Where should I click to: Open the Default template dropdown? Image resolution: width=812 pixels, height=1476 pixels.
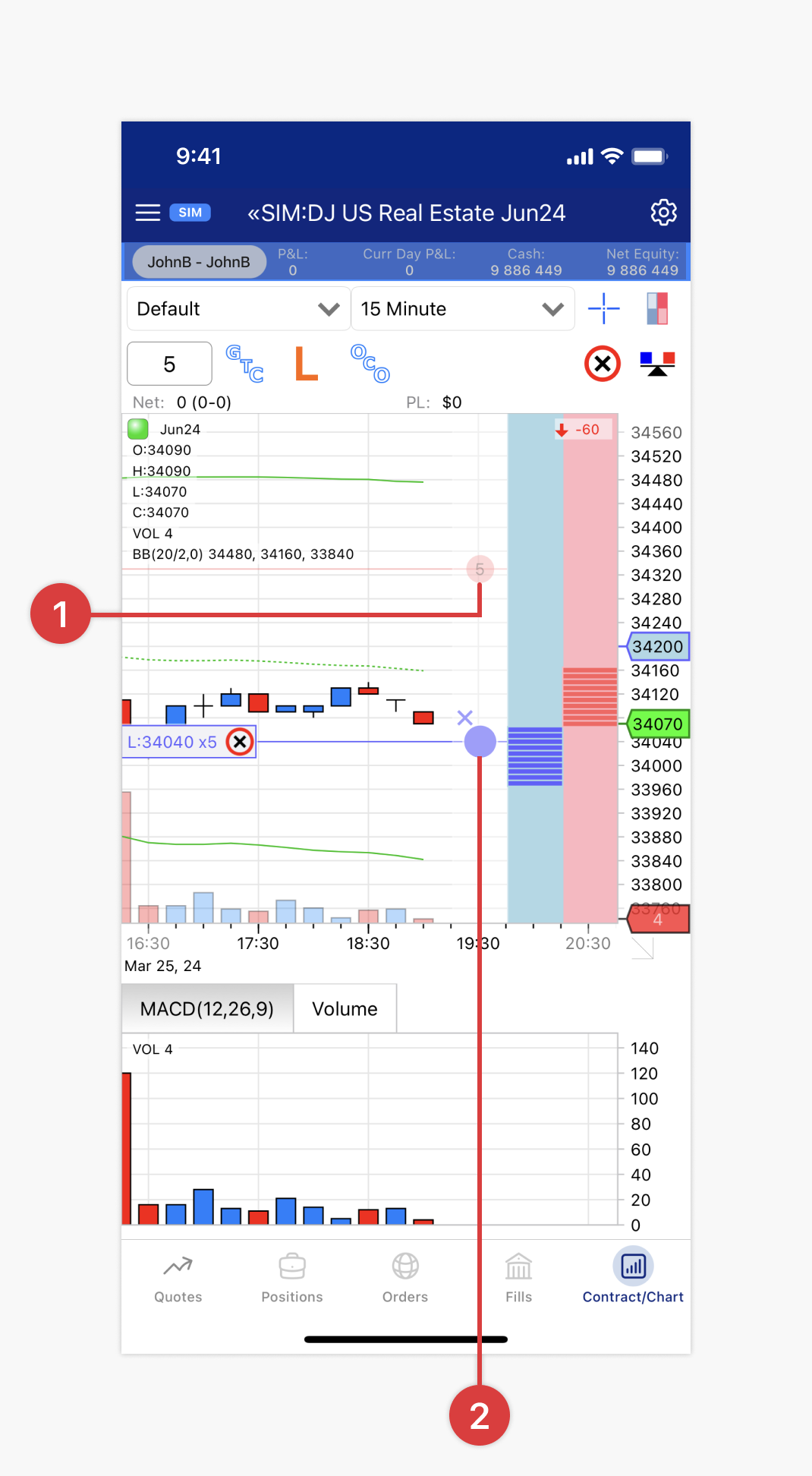(x=238, y=308)
